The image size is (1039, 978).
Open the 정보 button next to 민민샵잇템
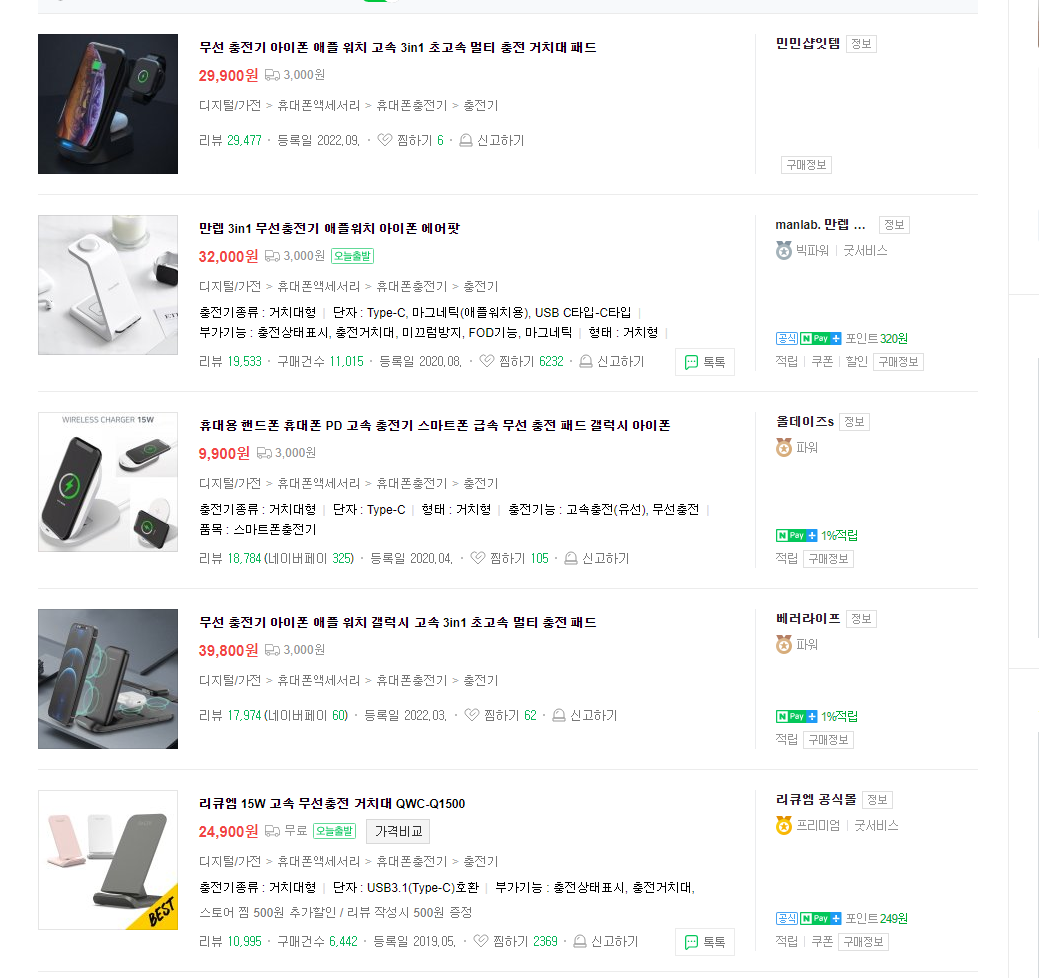[x=861, y=44]
